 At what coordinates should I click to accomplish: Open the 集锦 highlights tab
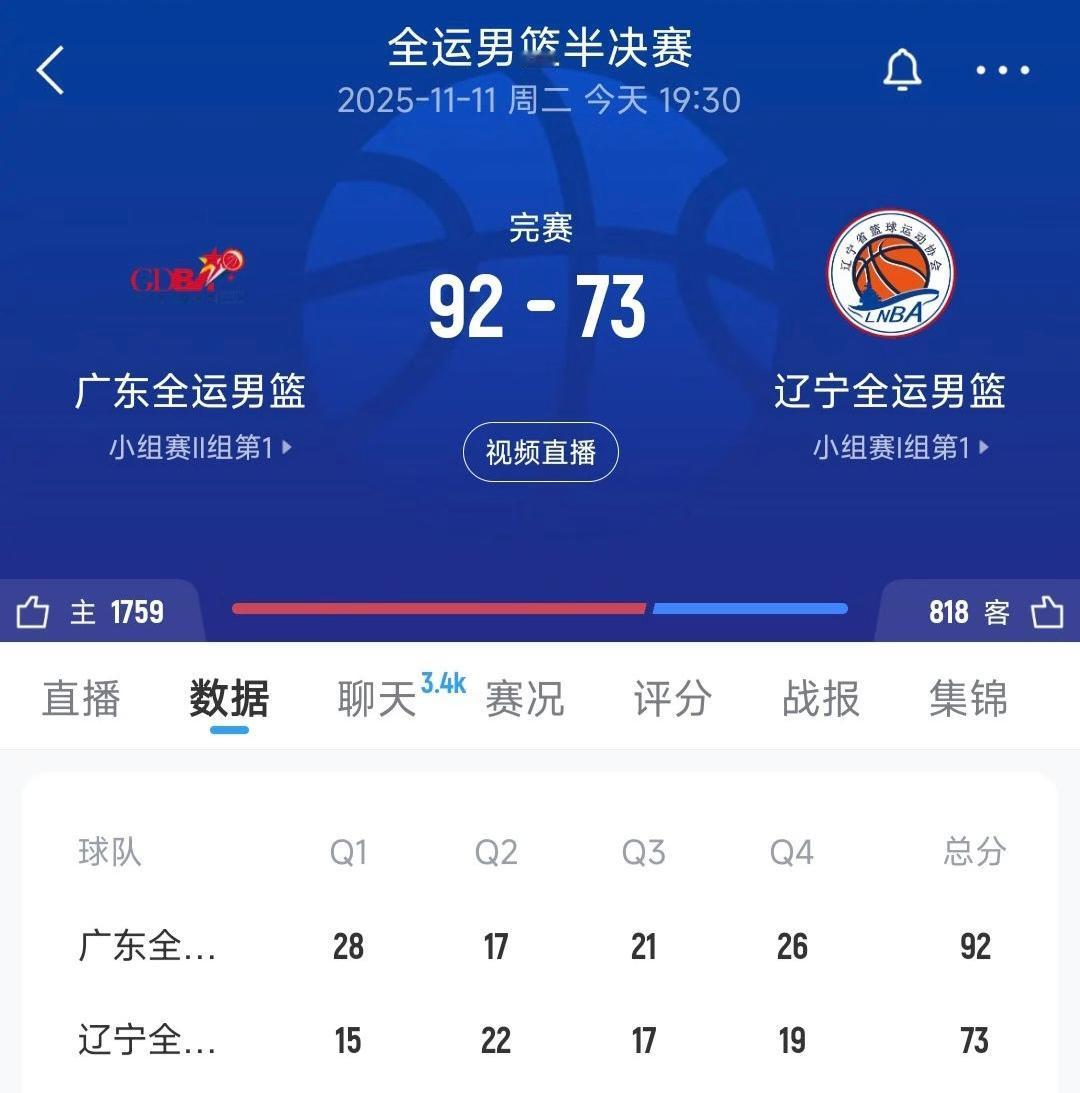pos(965,699)
